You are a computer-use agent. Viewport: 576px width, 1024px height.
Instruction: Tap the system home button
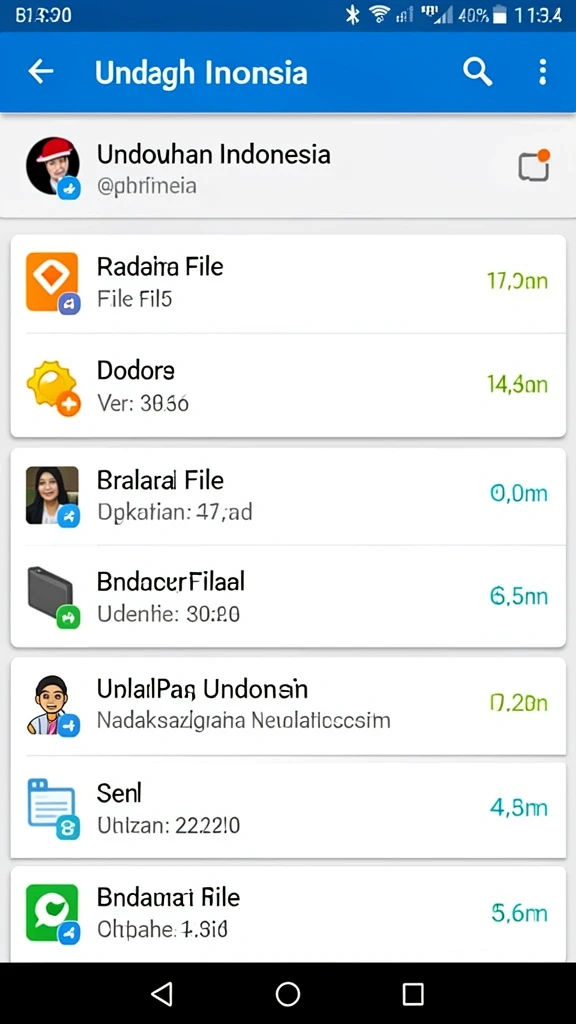[288, 993]
